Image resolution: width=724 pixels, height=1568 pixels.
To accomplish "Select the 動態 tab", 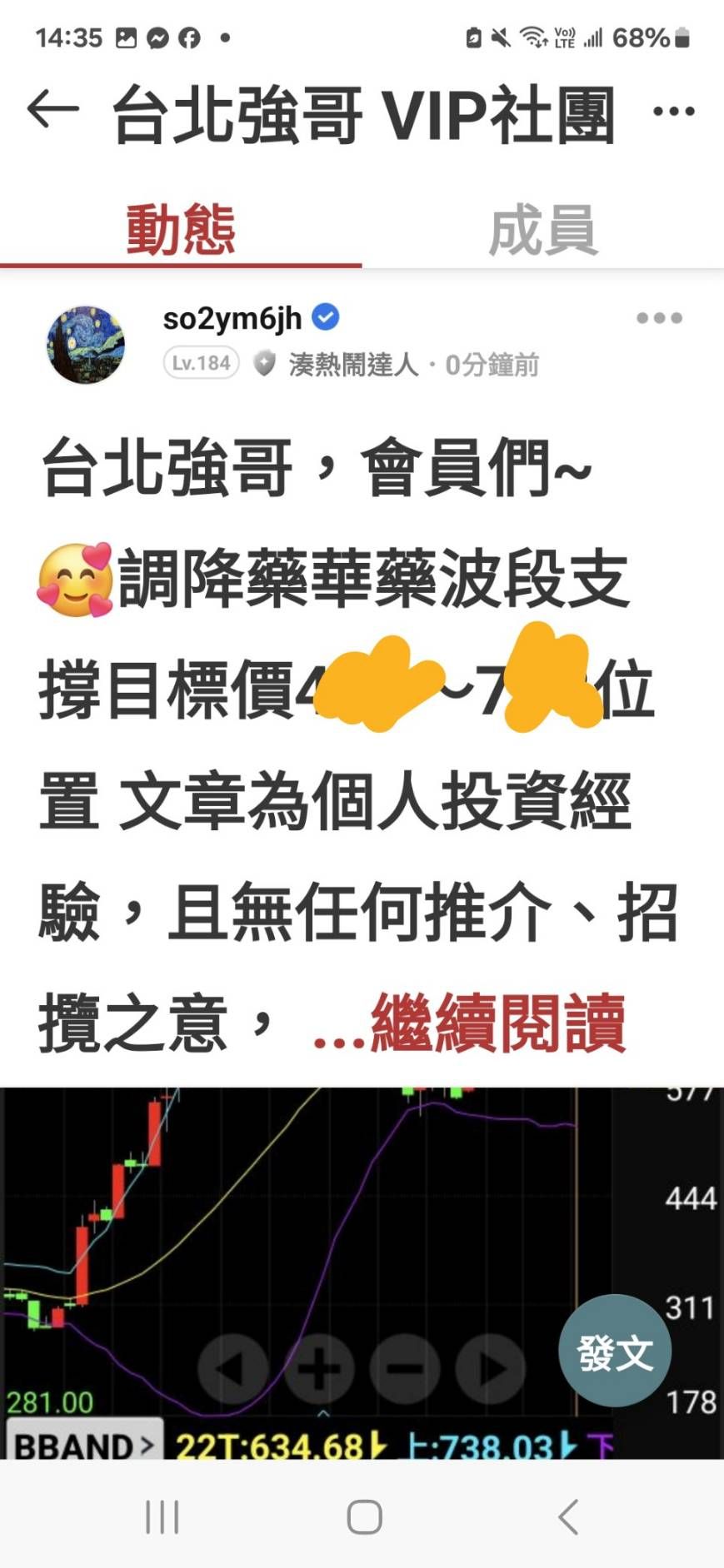I will click(181, 230).
